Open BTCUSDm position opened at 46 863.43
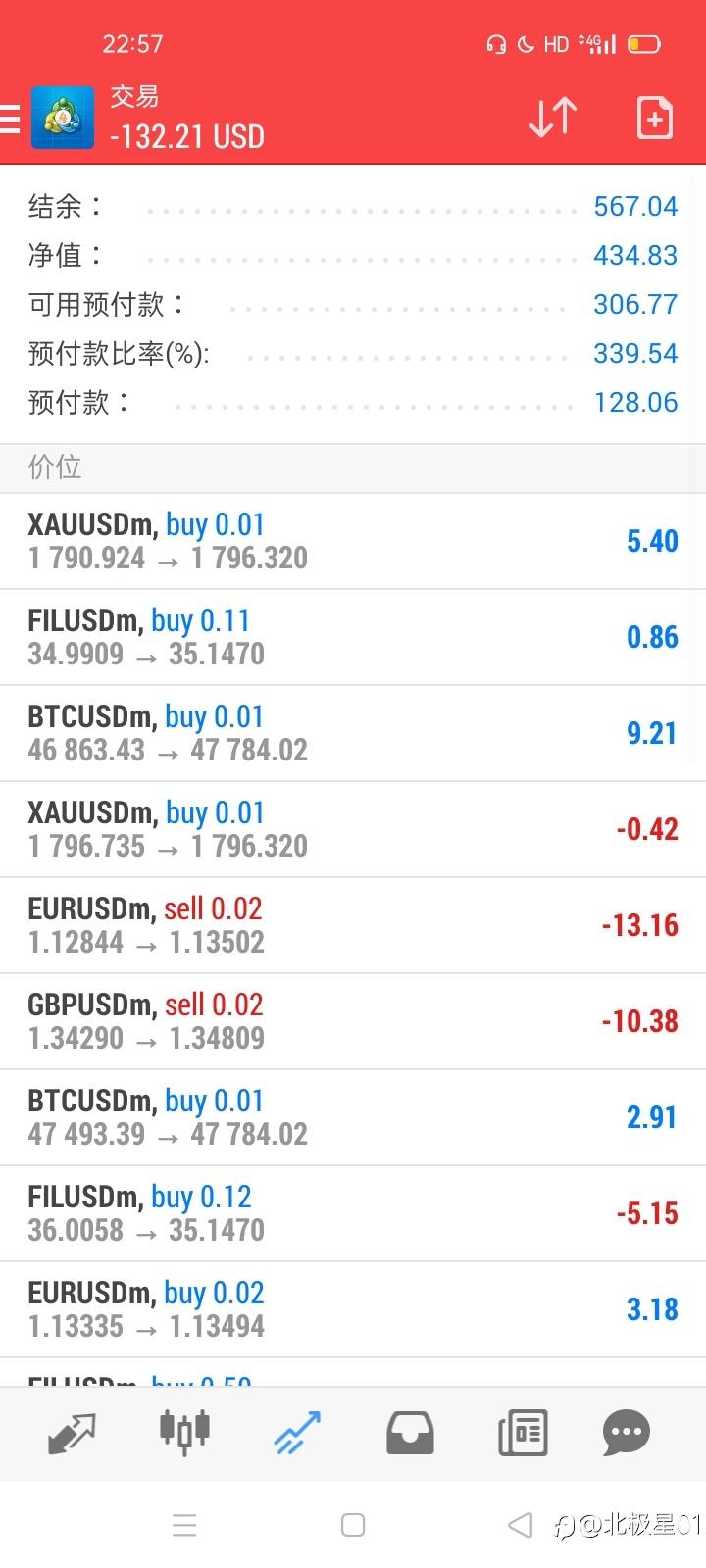This screenshot has width=706, height=1568. 353,733
